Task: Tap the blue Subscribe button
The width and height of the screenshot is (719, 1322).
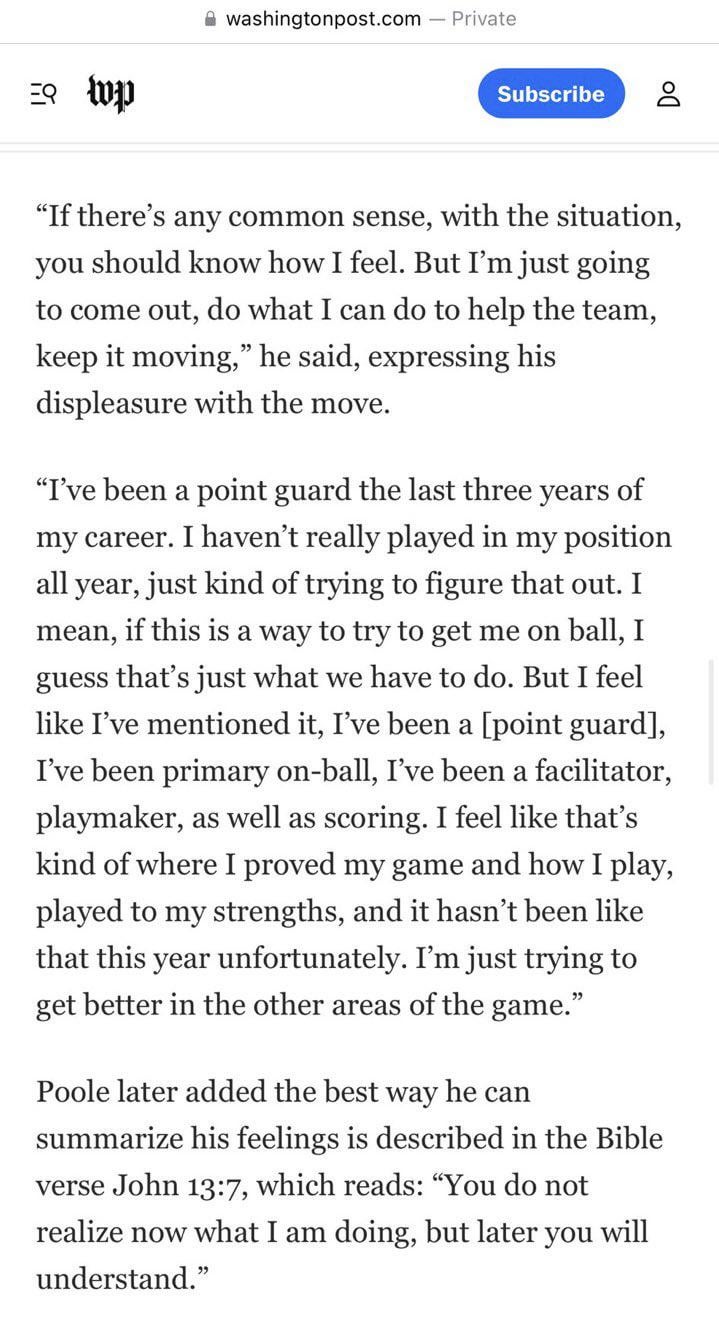Action: [550, 94]
